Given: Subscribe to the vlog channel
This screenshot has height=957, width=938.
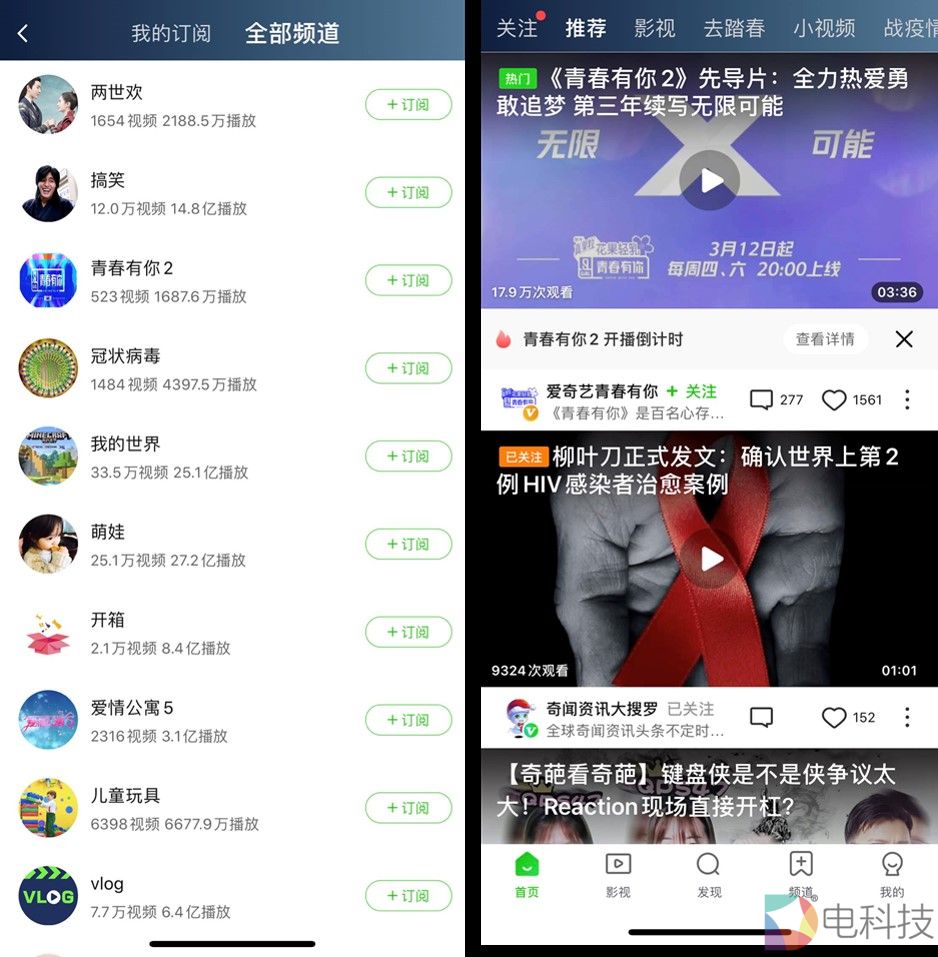Looking at the screenshot, I should coord(408,896).
